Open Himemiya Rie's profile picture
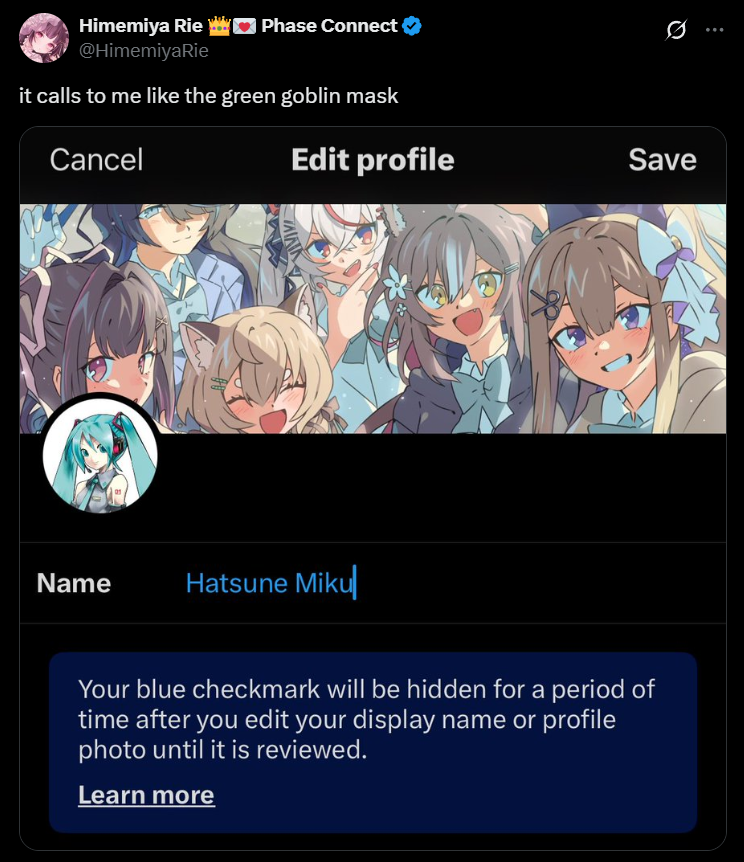The image size is (744, 862). click(x=44, y=38)
